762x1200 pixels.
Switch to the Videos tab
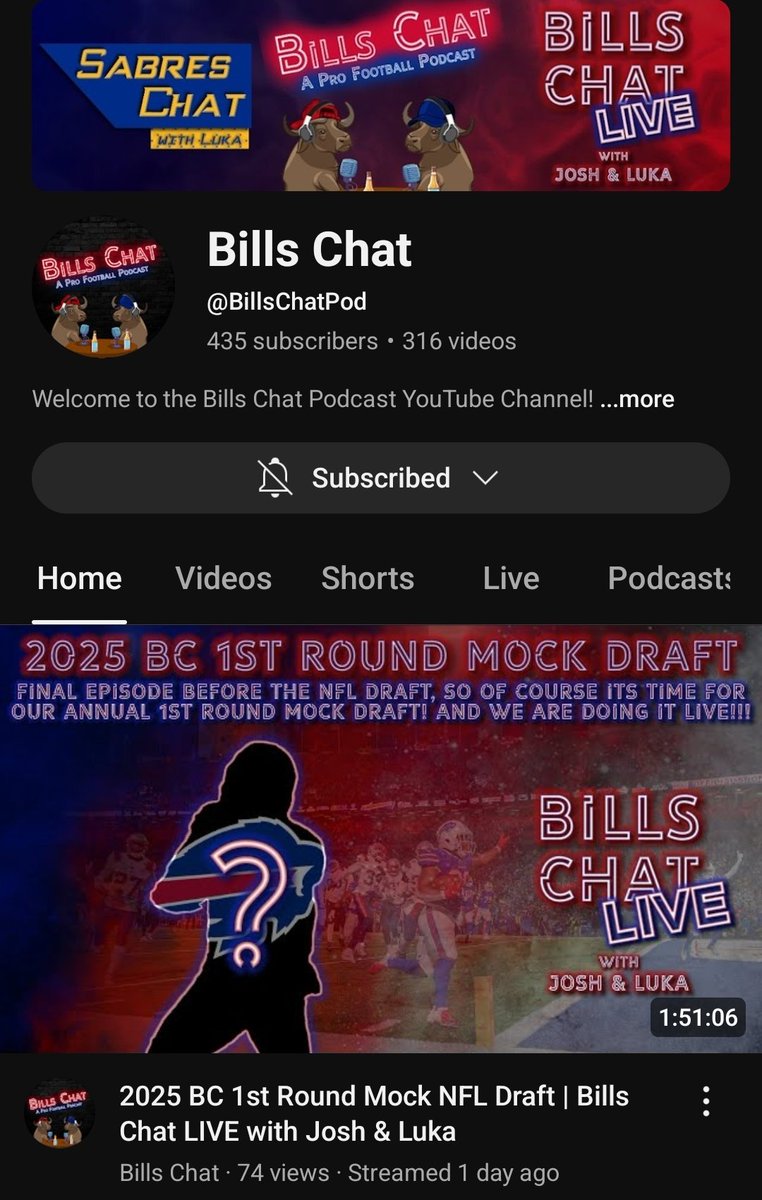pyautogui.click(x=223, y=578)
